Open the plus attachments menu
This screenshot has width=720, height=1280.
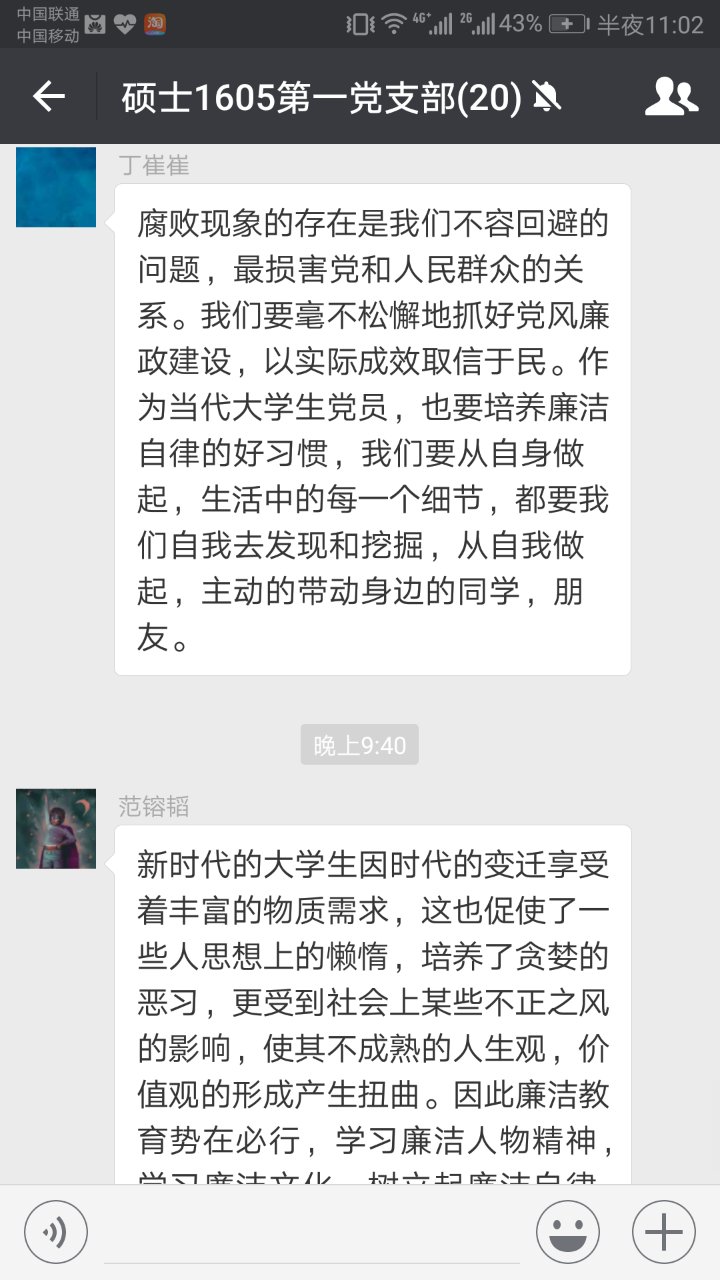[664, 1232]
